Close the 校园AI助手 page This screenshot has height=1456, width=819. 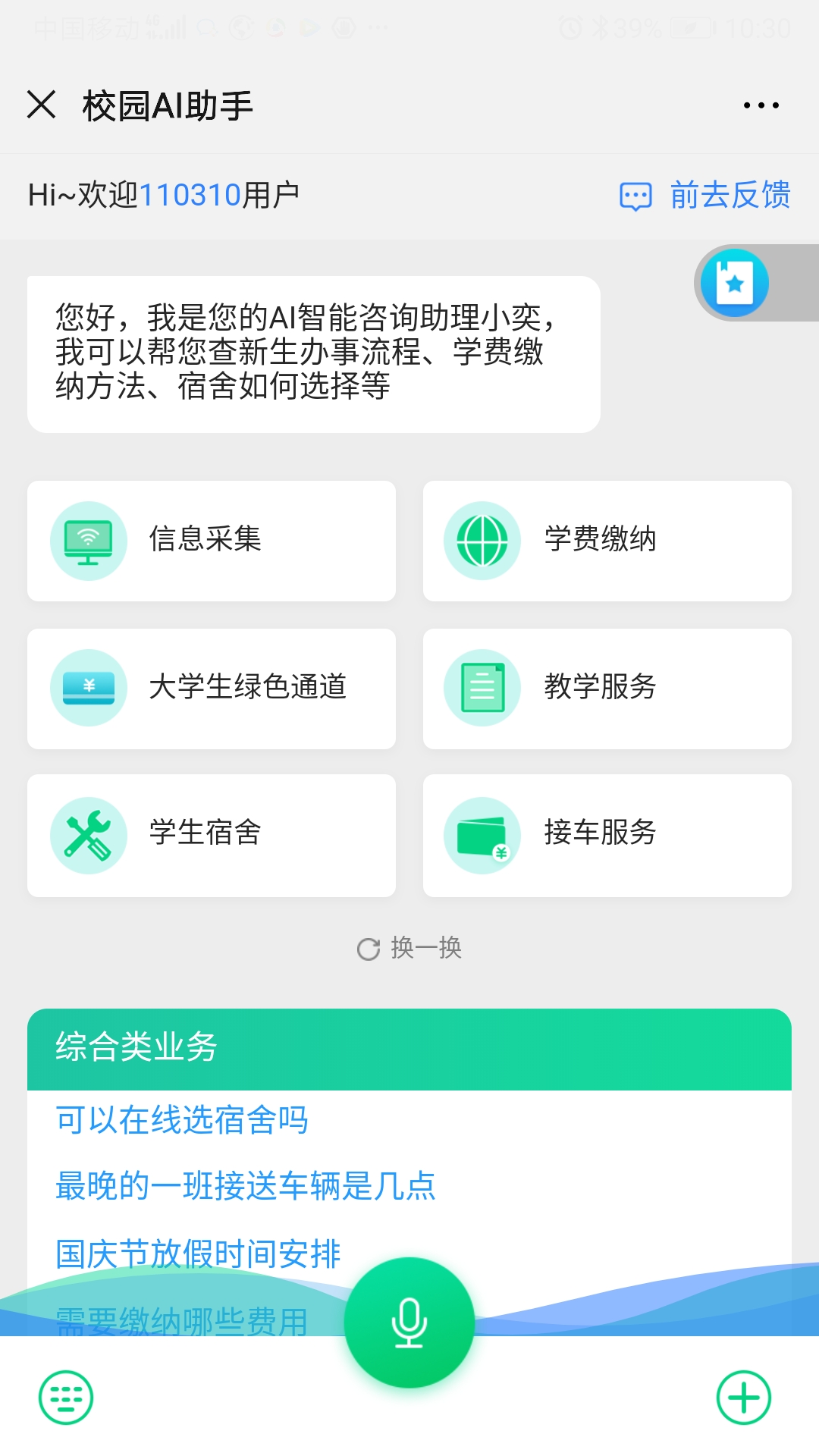(42, 105)
